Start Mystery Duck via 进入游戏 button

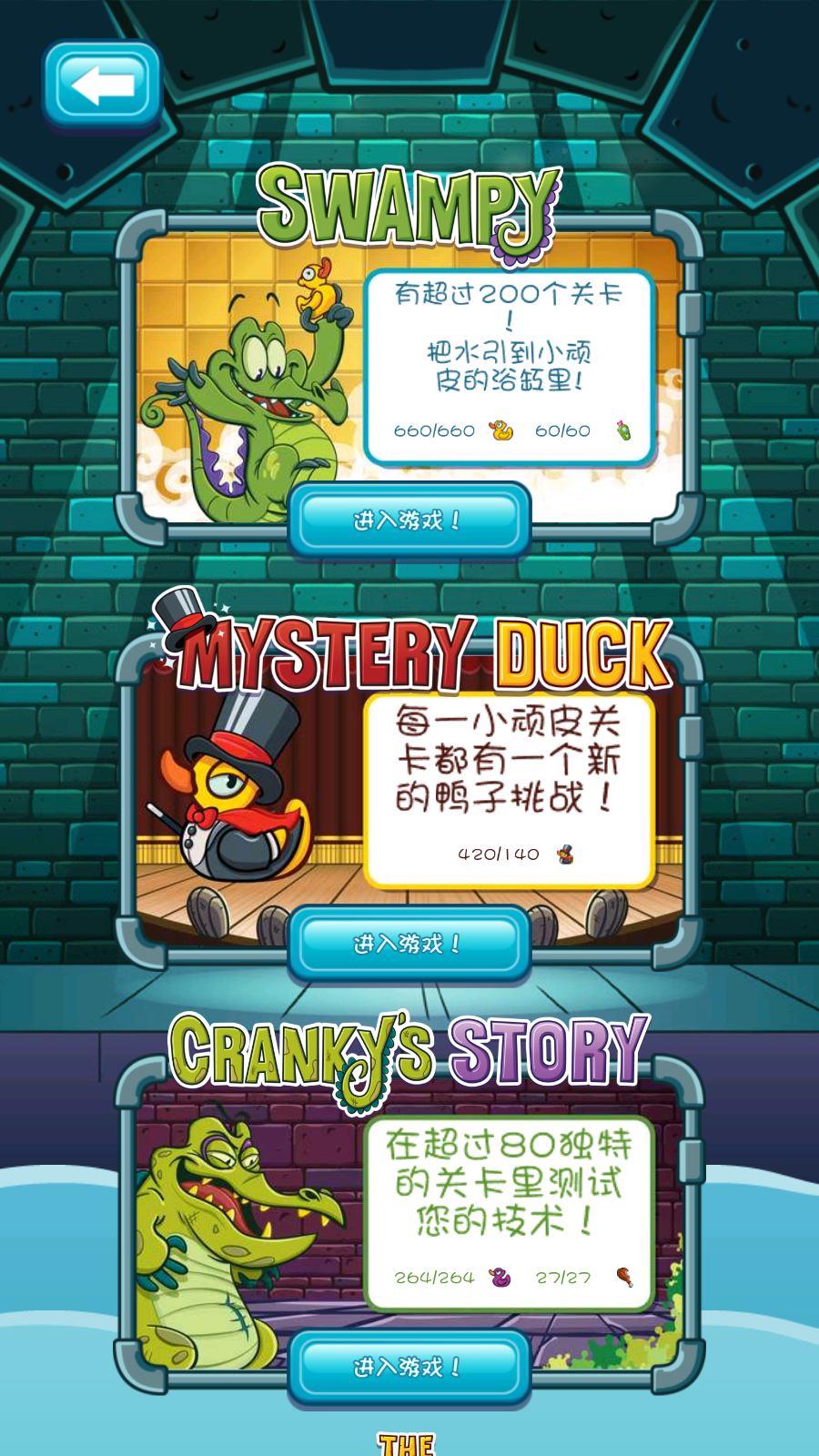pyautogui.click(x=409, y=944)
